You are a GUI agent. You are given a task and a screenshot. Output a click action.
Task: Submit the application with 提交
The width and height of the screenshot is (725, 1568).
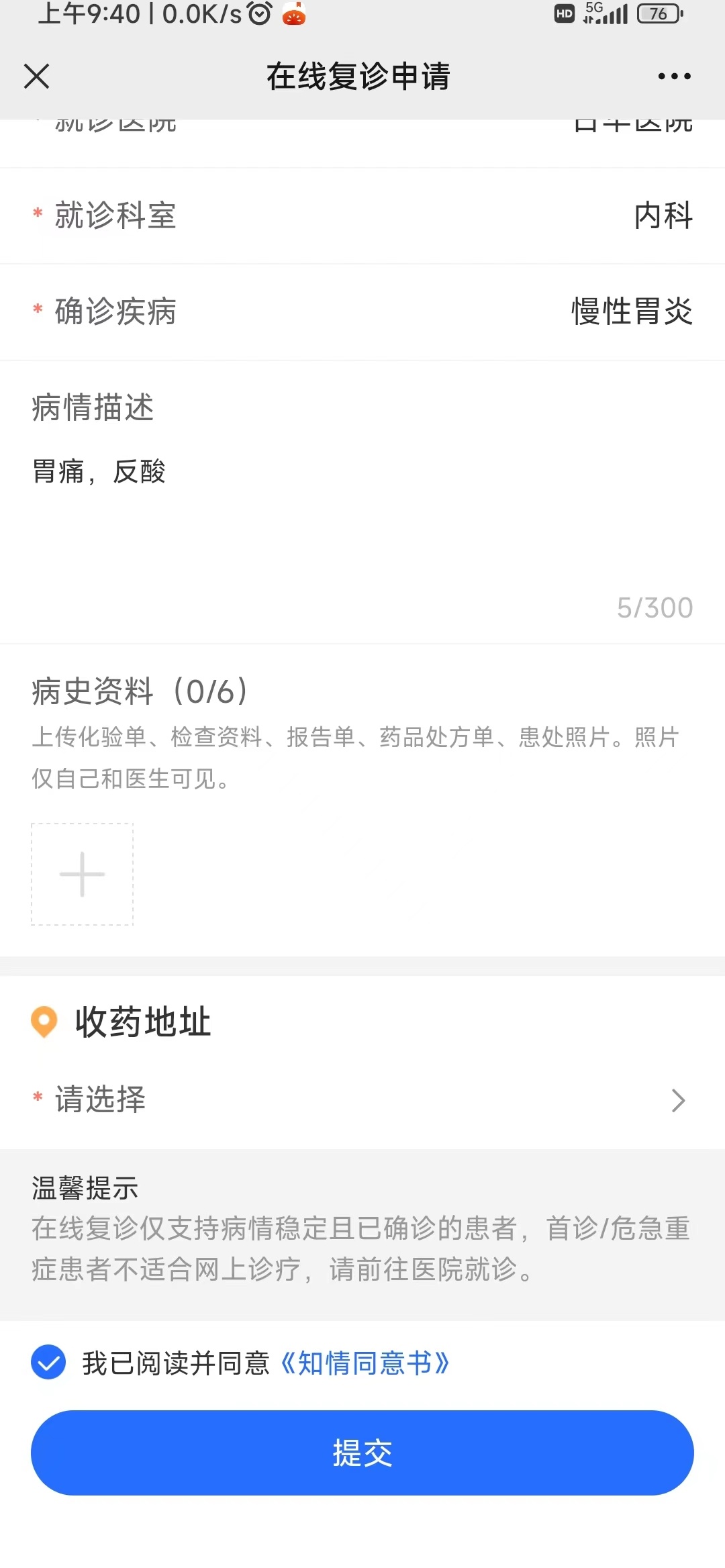[x=362, y=1453]
